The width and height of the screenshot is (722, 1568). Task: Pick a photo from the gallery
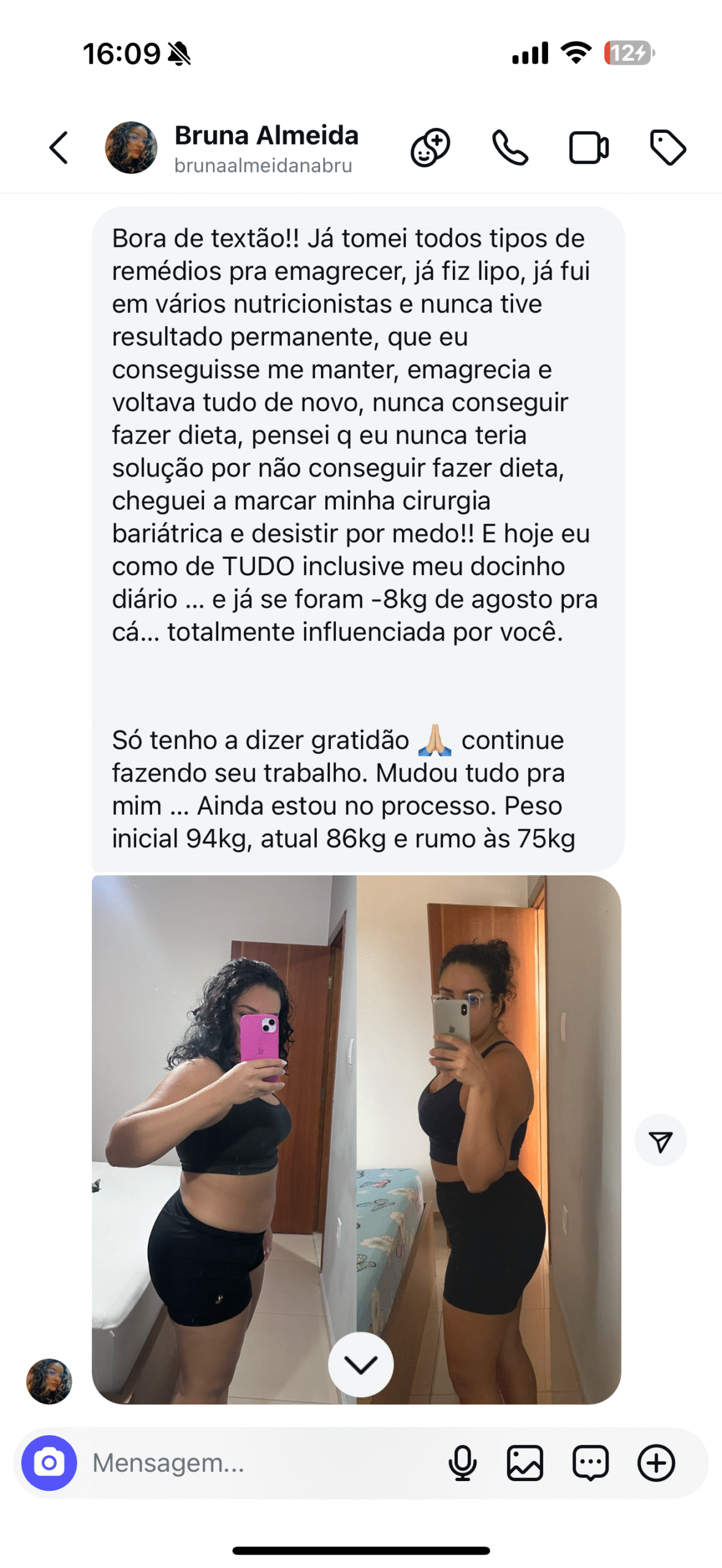(x=525, y=1463)
